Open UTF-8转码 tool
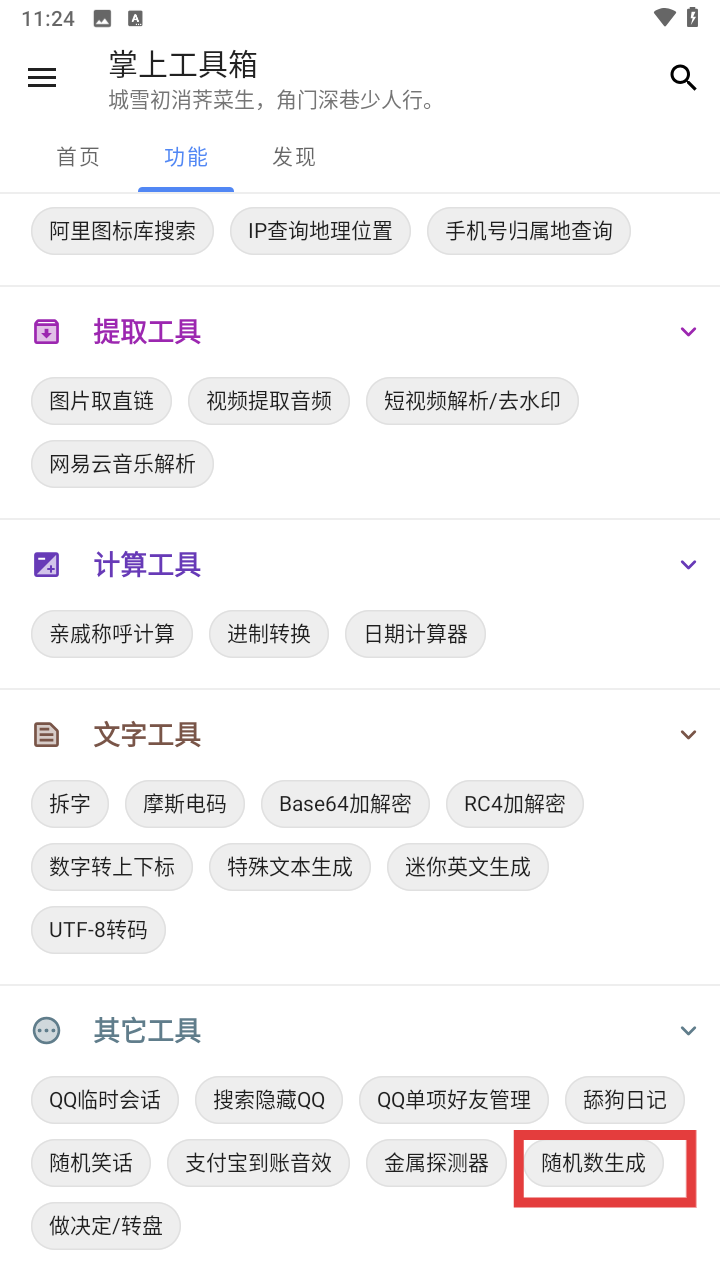This screenshot has height=1280, width=720. point(98,930)
